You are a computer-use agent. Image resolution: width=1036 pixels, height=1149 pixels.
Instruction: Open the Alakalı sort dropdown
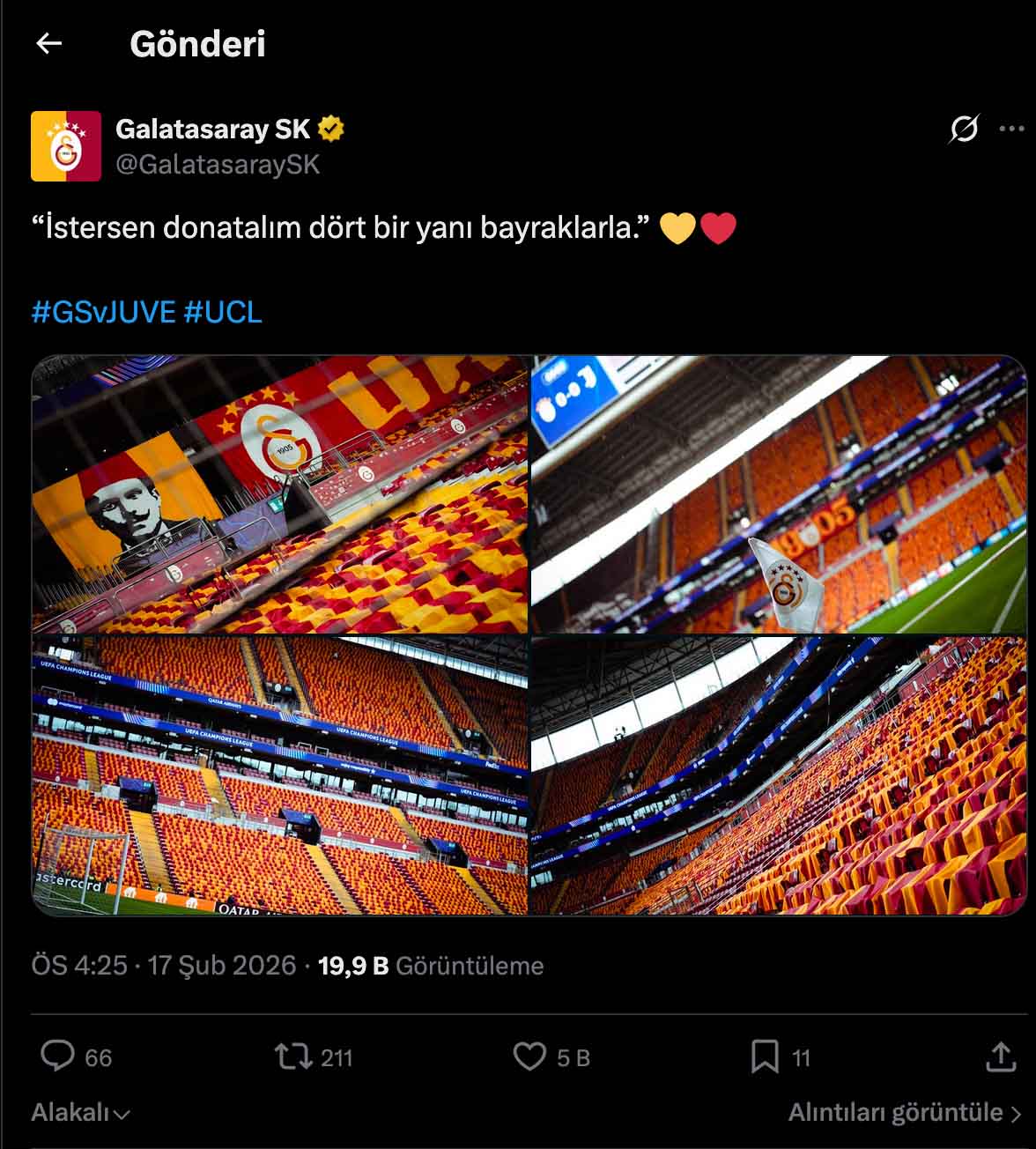coord(78,1113)
